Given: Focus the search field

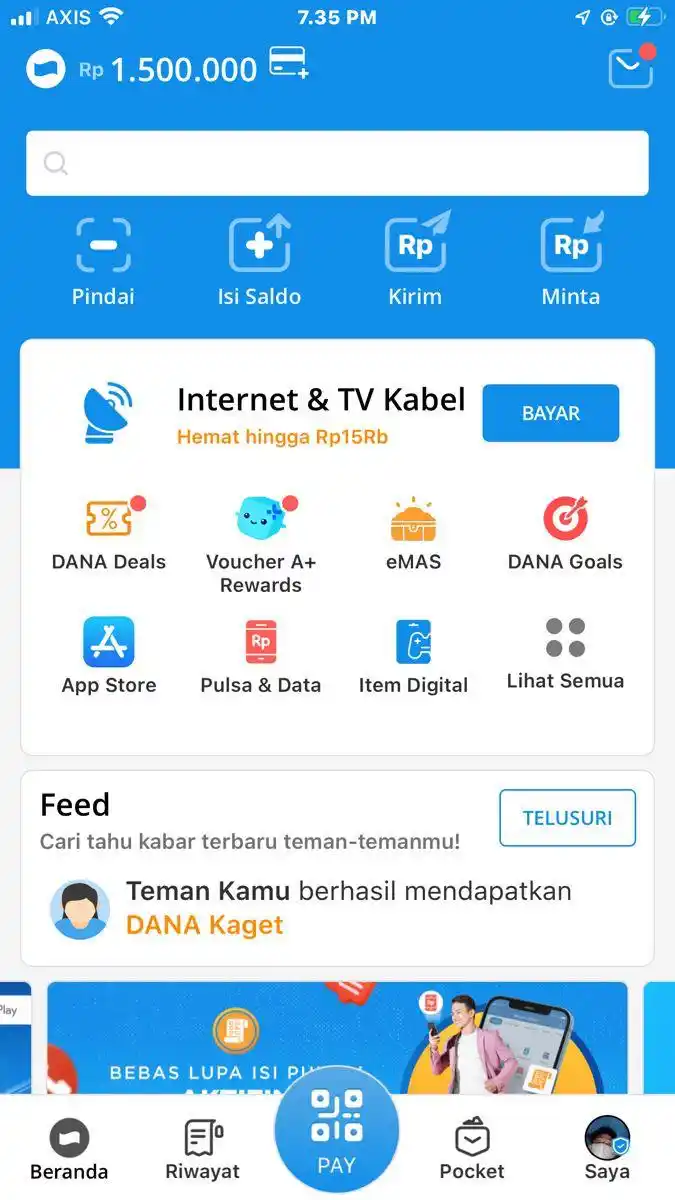Looking at the screenshot, I should tap(337, 163).
